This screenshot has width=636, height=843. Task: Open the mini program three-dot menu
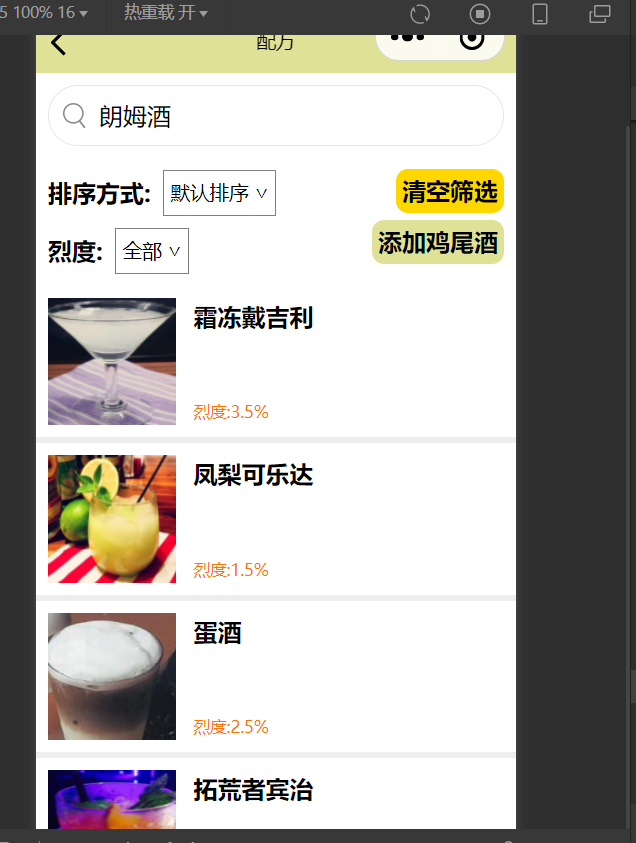408,39
